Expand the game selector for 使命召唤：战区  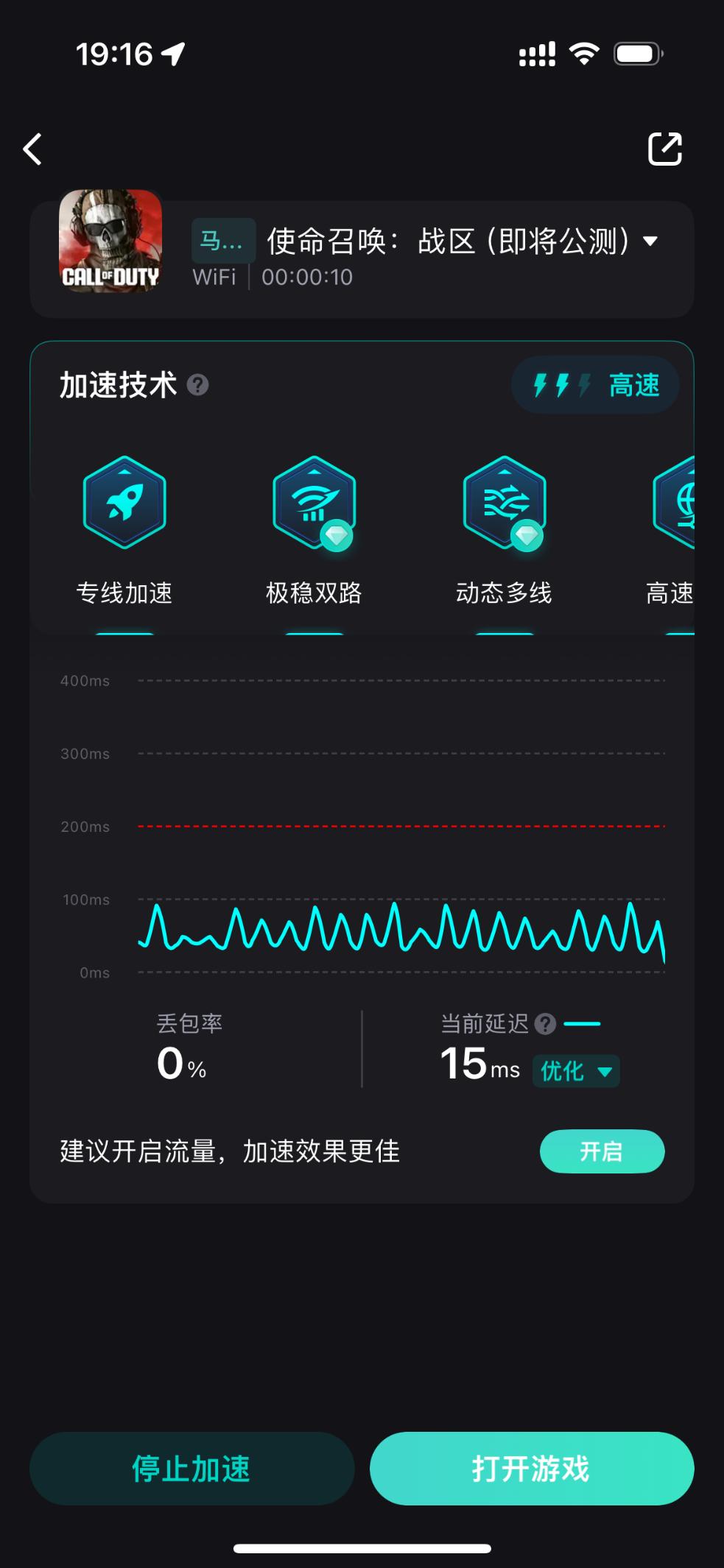(651, 240)
